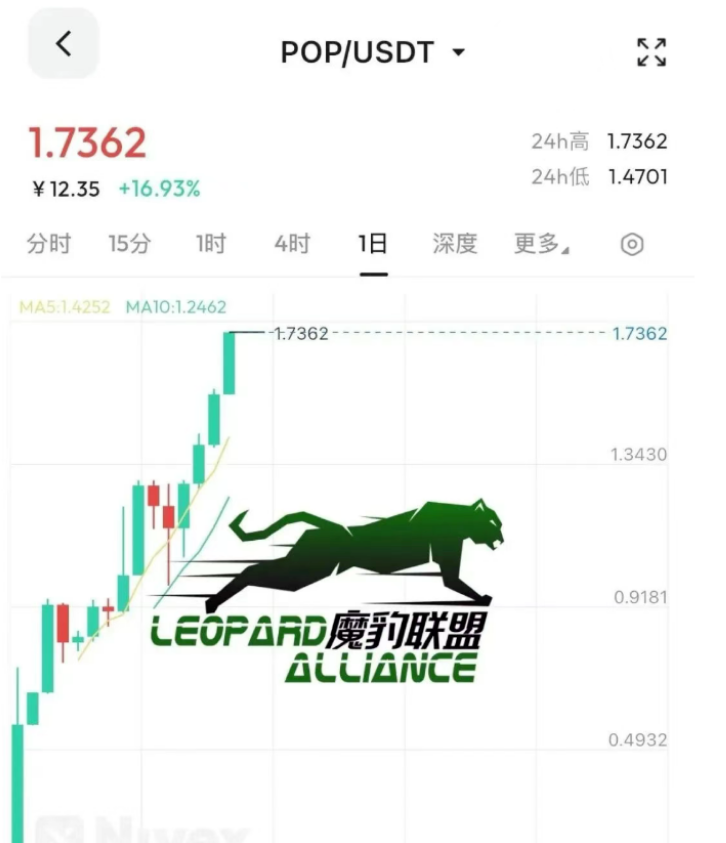
Task: Open the 深度 depth chart tab
Action: pos(456,243)
